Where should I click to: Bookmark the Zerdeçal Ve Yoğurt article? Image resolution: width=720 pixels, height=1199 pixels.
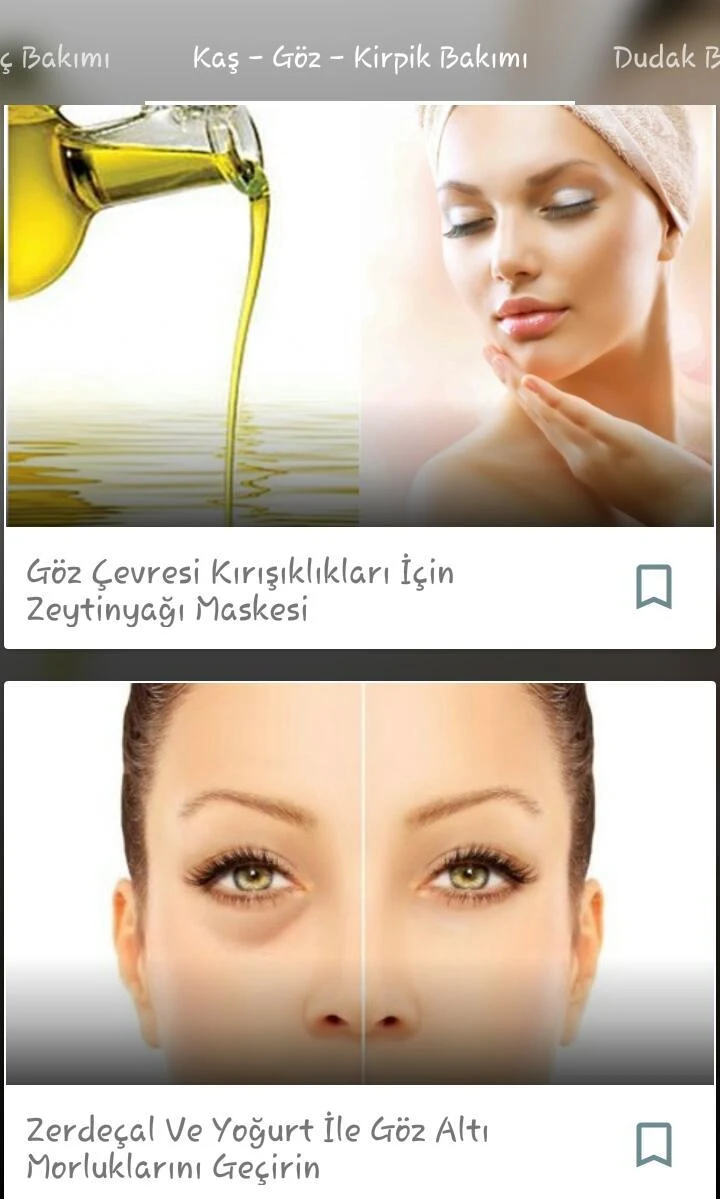[654, 1144]
